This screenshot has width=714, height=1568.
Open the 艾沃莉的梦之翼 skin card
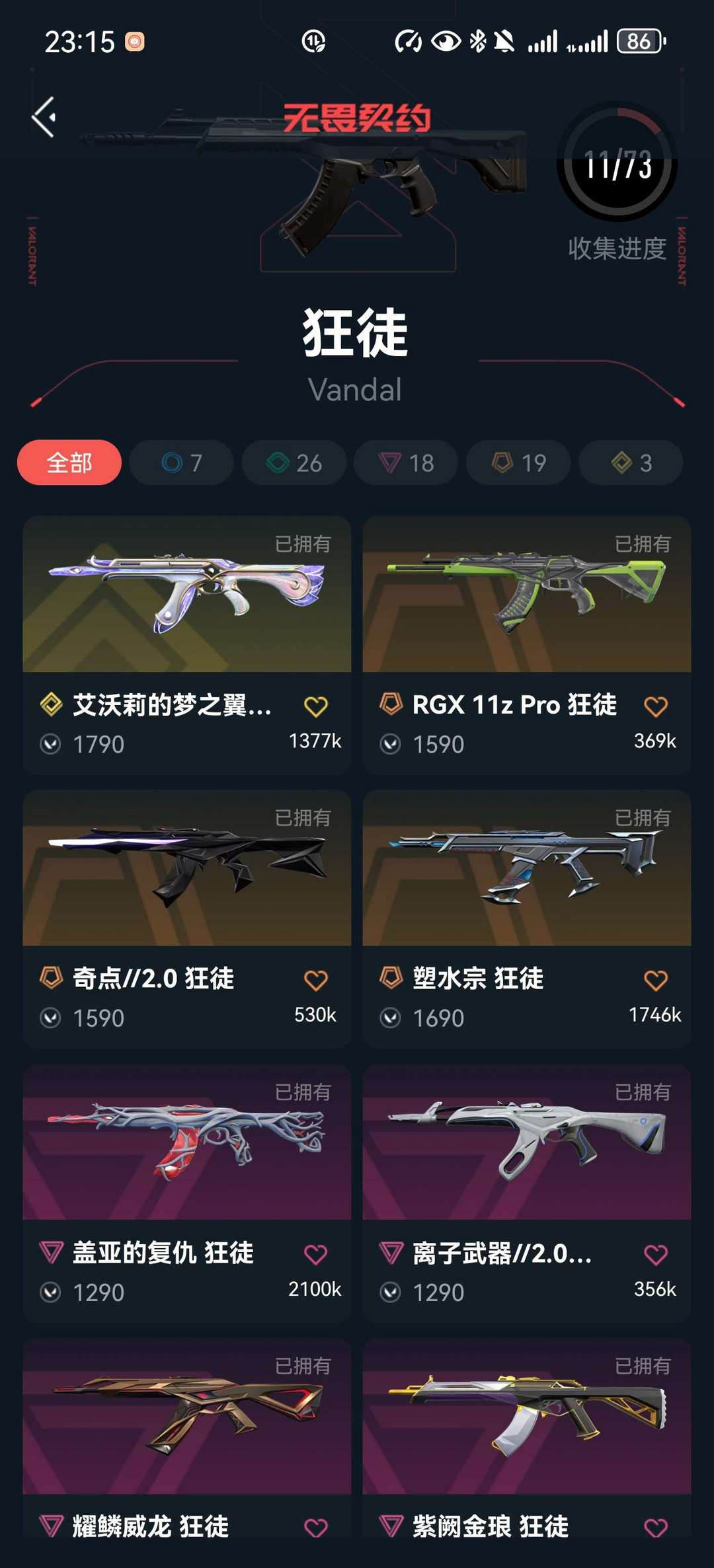186,595
